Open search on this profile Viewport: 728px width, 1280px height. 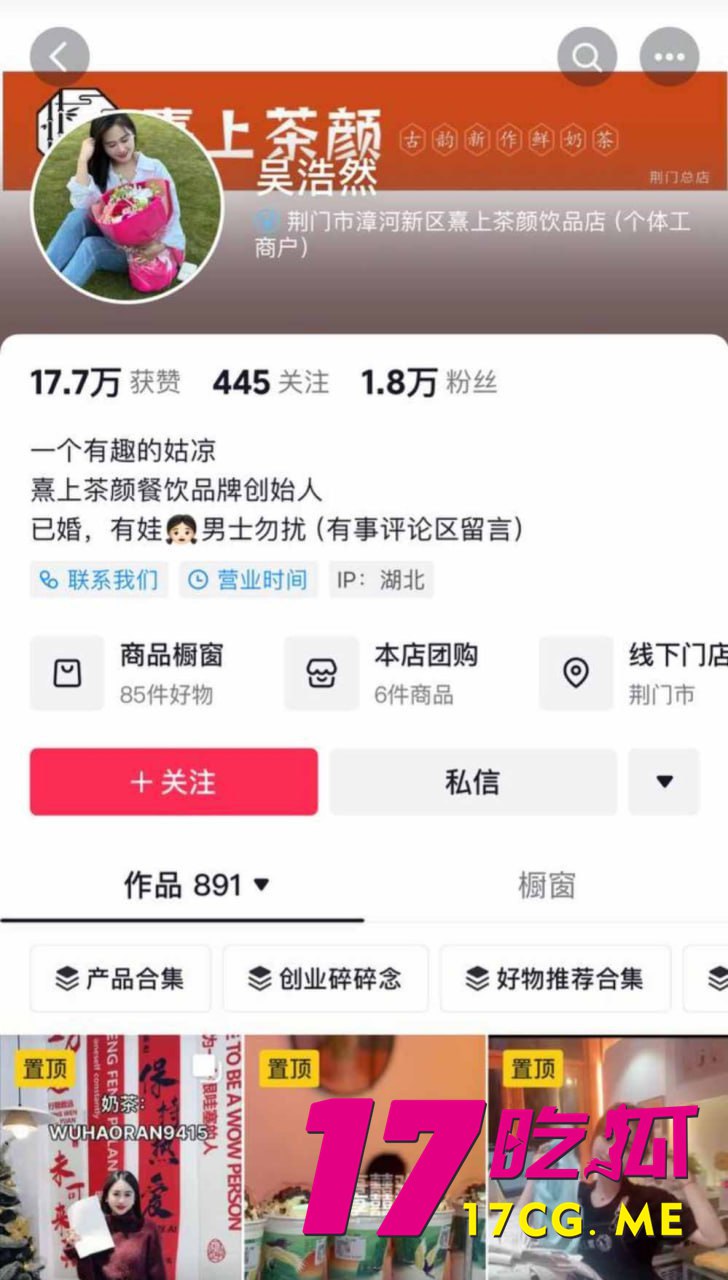coord(587,56)
